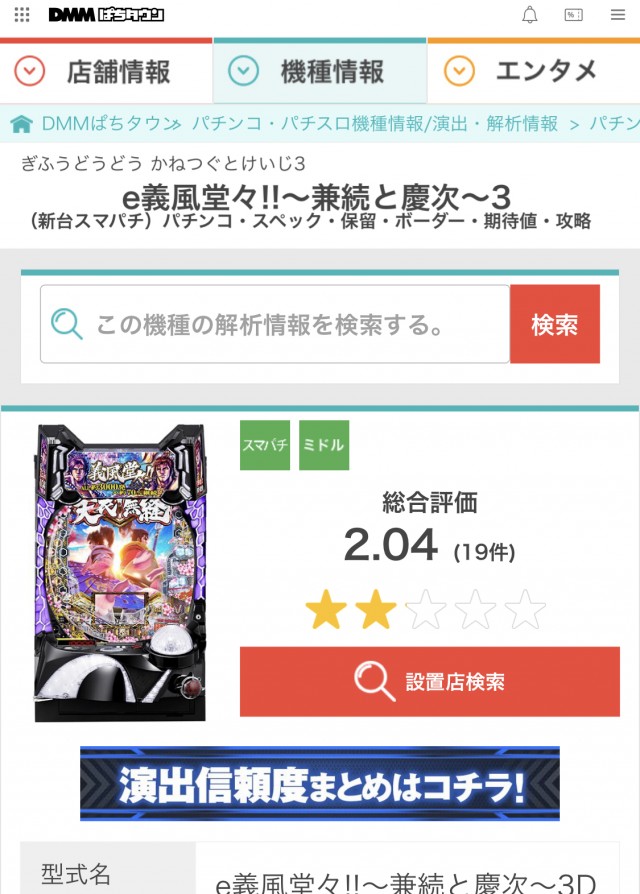The image size is (640, 894).
Task: Expand the 店舗情報 tab
Action: point(106,72)
